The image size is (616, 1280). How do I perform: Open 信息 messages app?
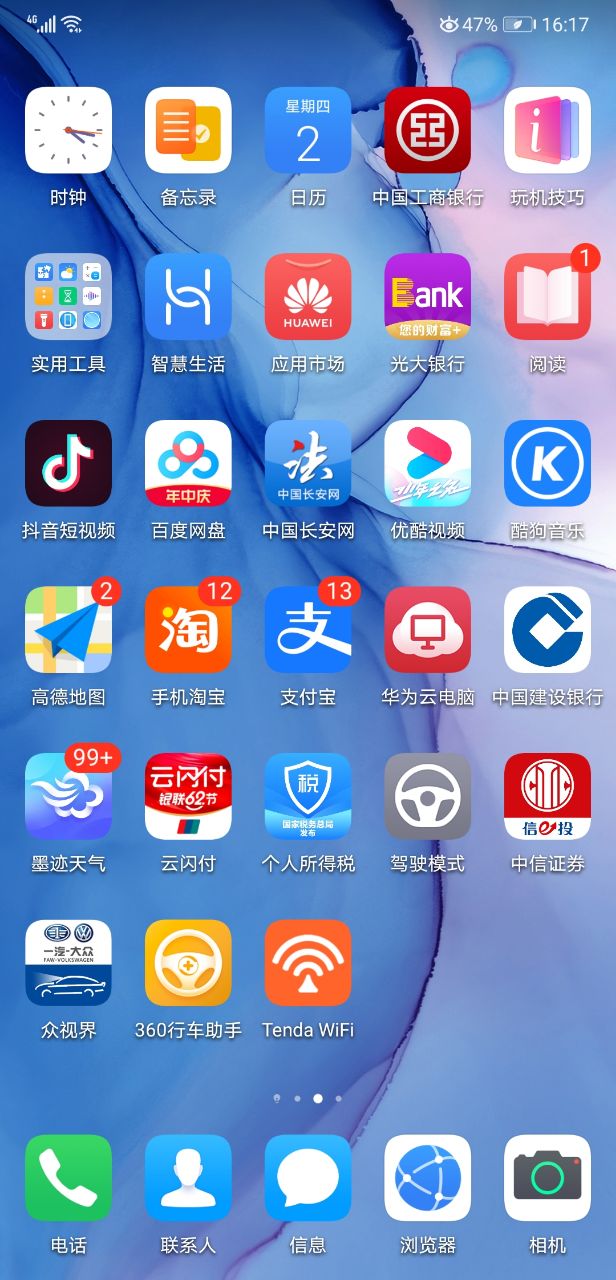308,1177
